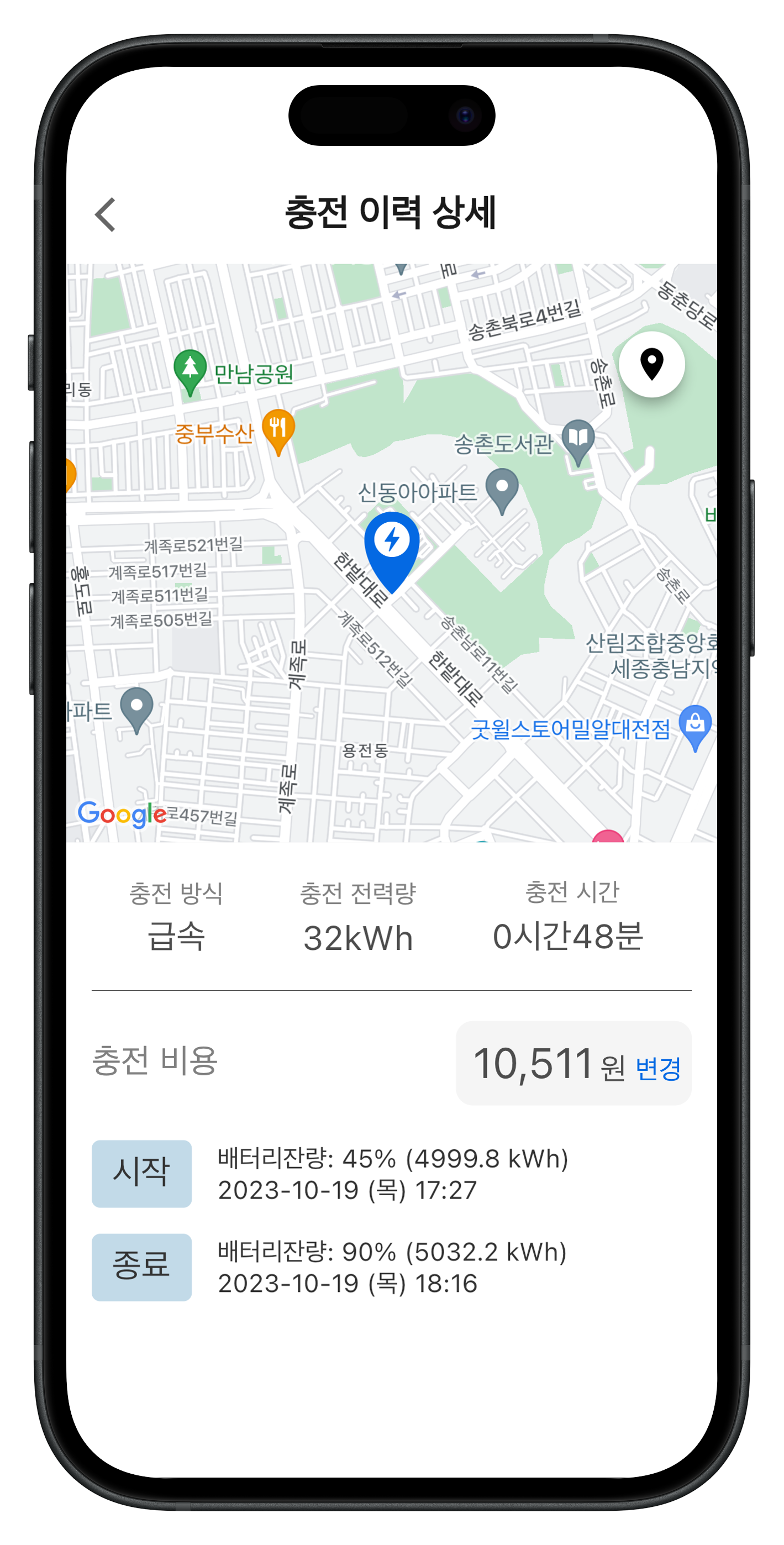Tap the 신동아아파트 map pin
Image resolution: width=784 pixels, height=1545 pixels.
[x=502, y=488]
